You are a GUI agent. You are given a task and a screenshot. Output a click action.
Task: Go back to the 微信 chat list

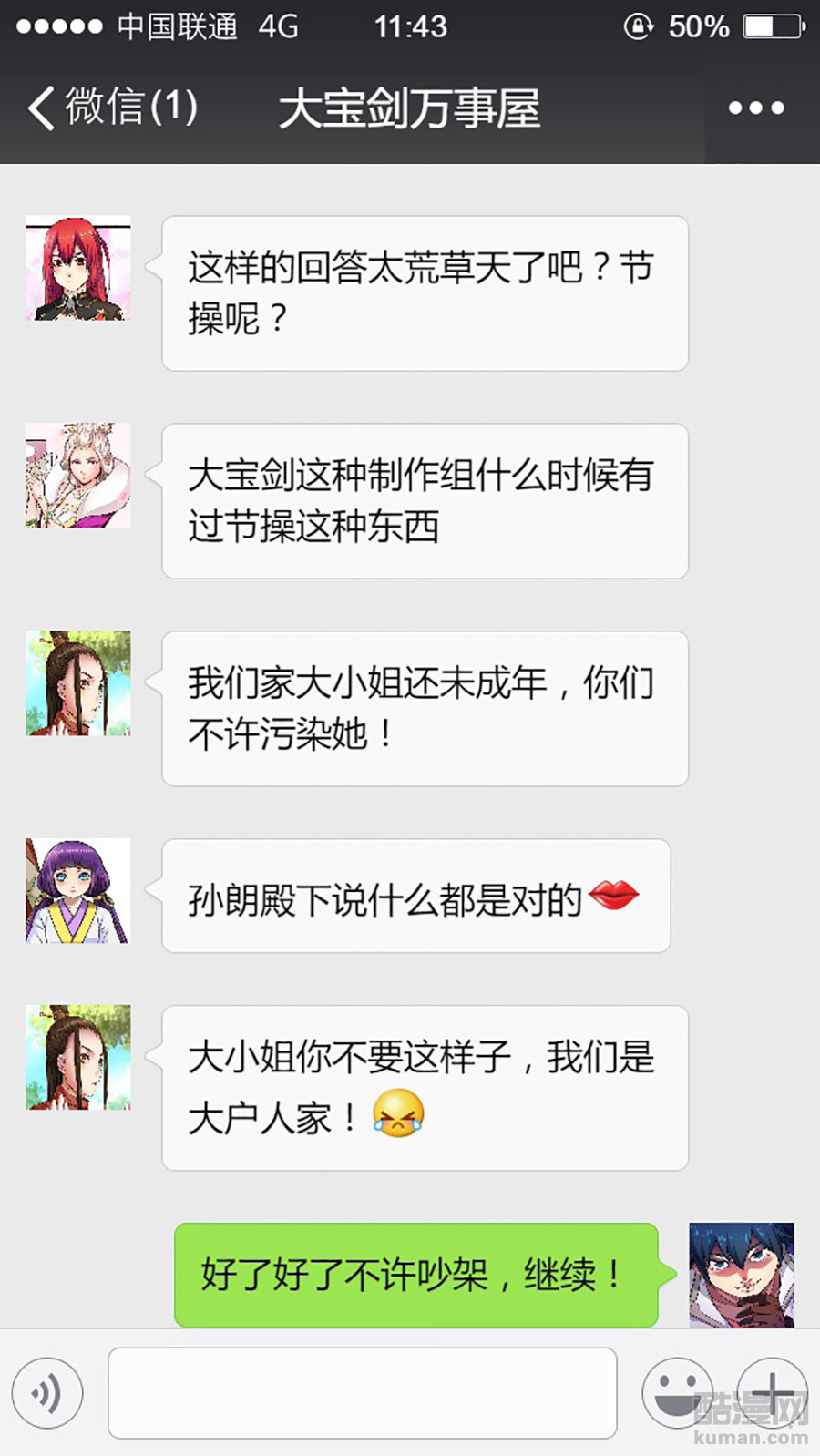[109, 108]
